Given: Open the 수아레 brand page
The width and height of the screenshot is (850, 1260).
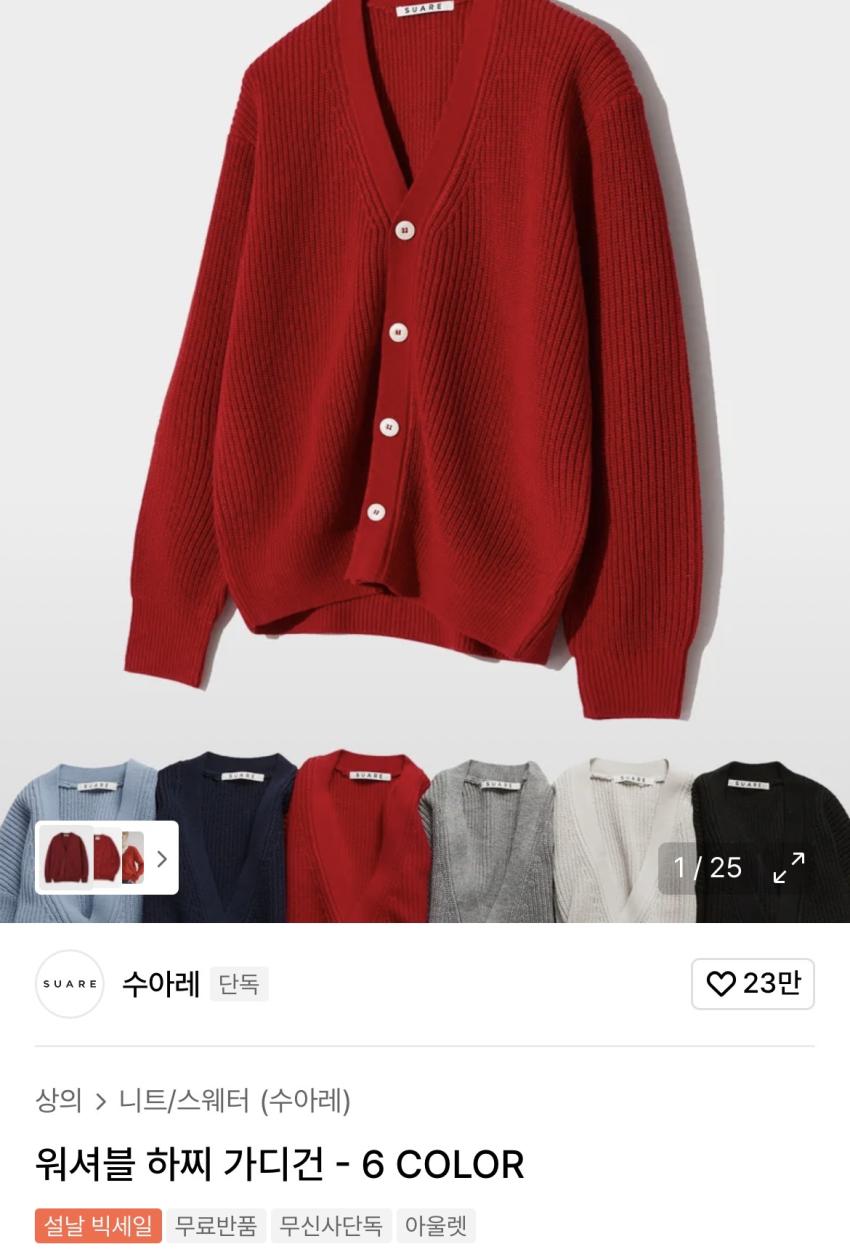Looking at the screenshot, I should tap(160, 984).
